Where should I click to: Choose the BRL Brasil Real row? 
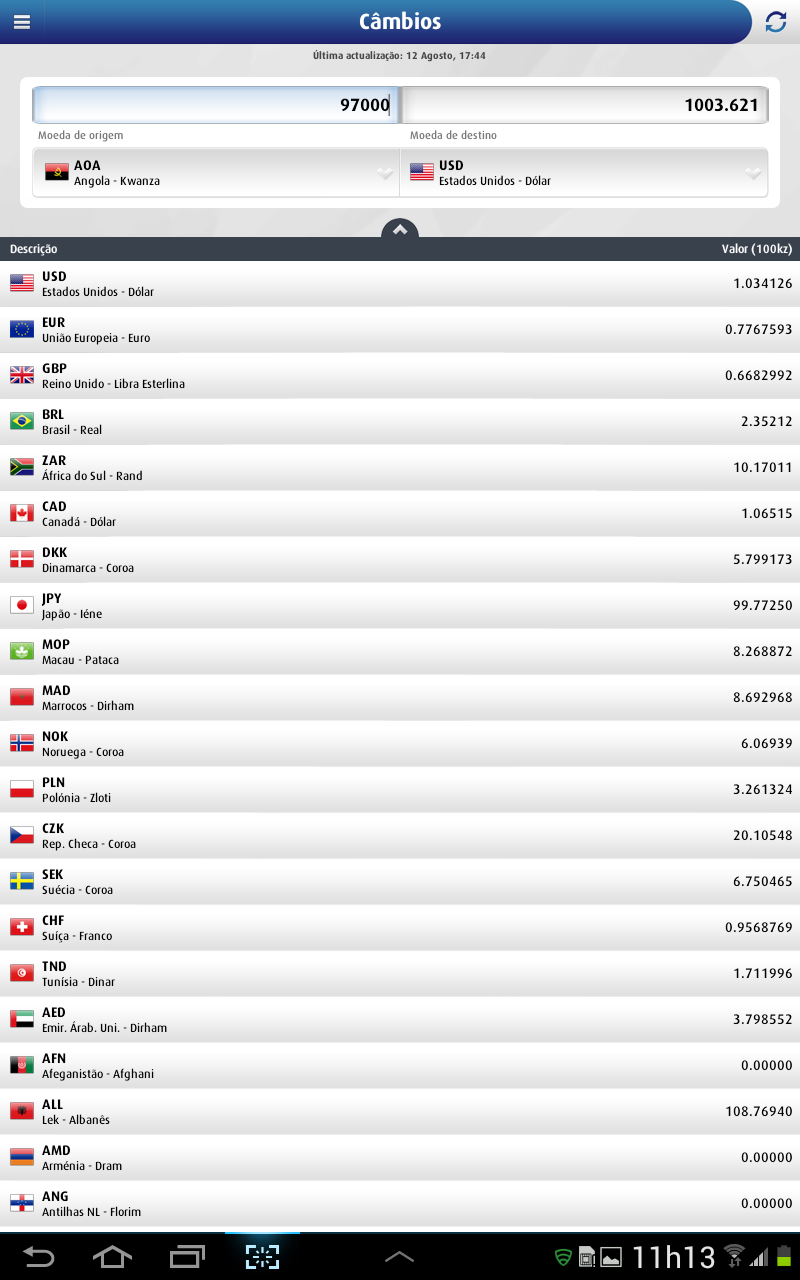point(400,422)
